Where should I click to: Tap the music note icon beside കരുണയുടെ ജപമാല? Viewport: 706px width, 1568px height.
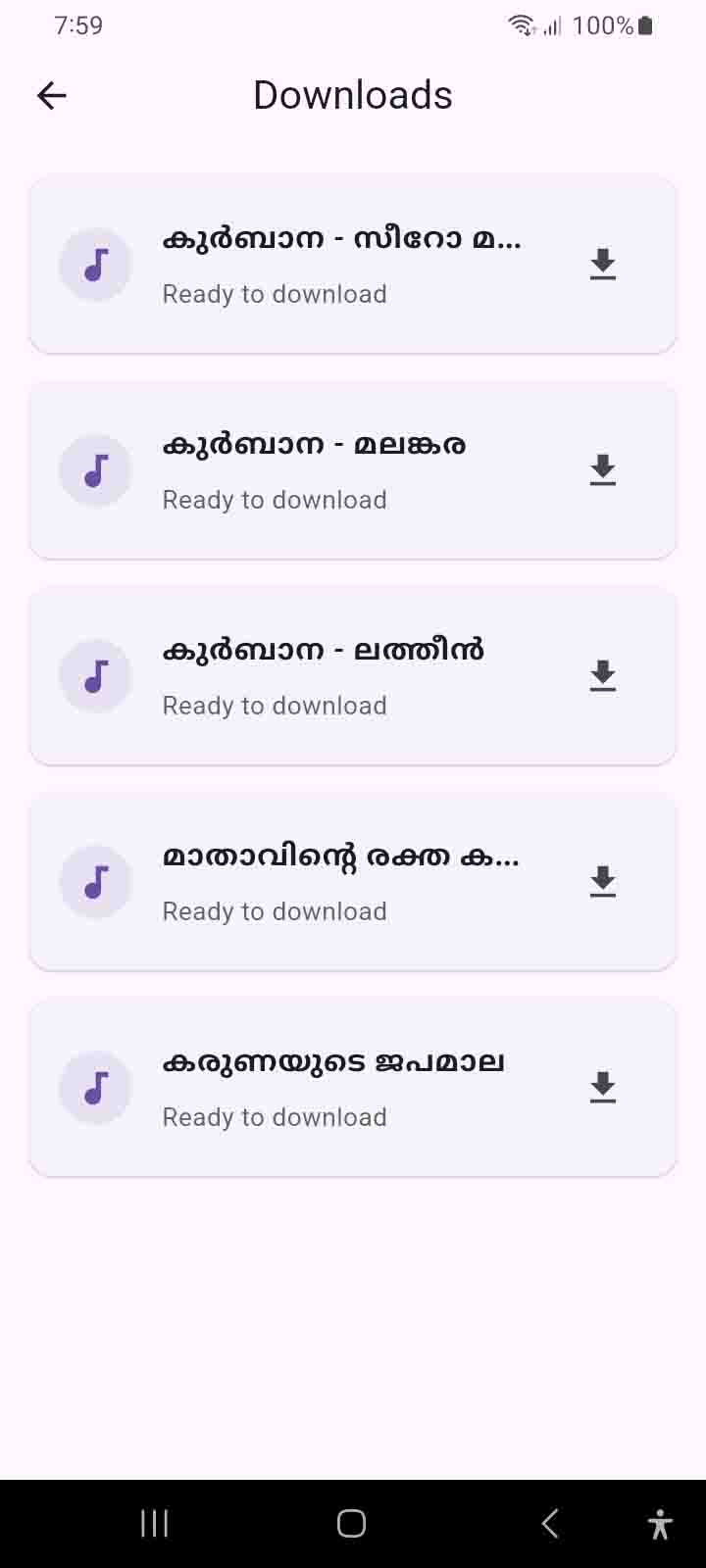[x=95, y=1087]
